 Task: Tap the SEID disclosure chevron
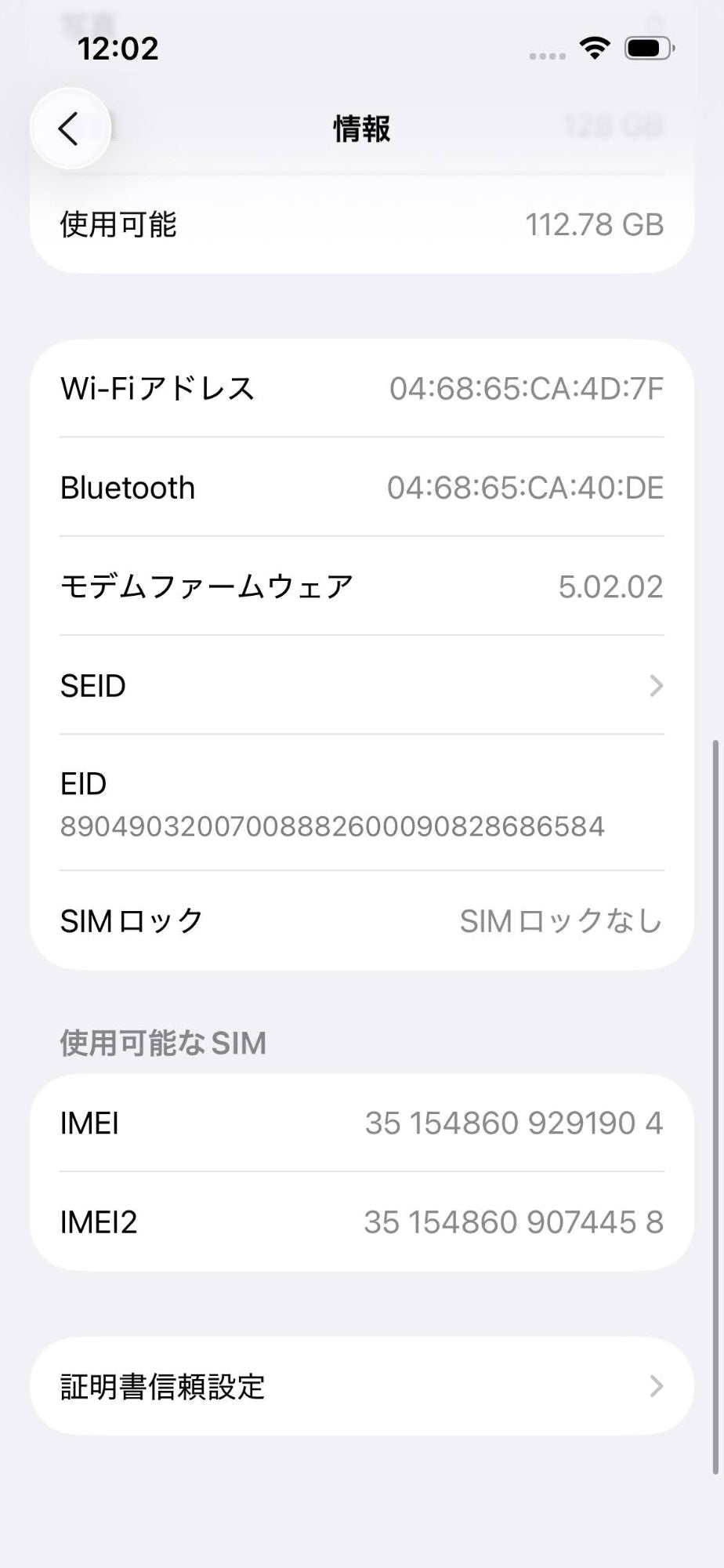[657, 686]
